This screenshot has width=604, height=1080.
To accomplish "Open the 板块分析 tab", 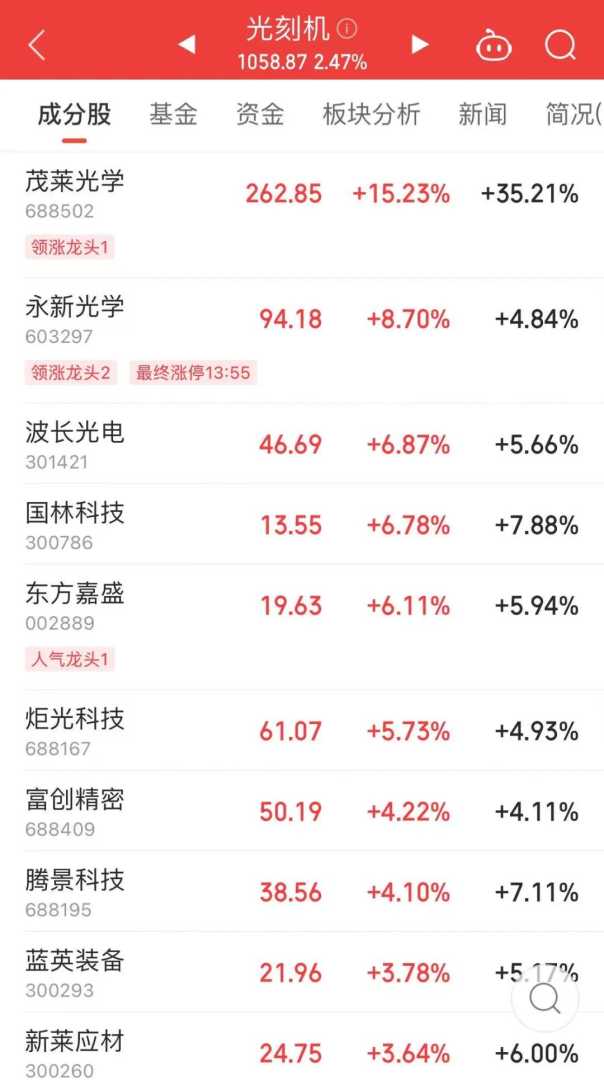I will pyautogui.click(x=371, y=114).
